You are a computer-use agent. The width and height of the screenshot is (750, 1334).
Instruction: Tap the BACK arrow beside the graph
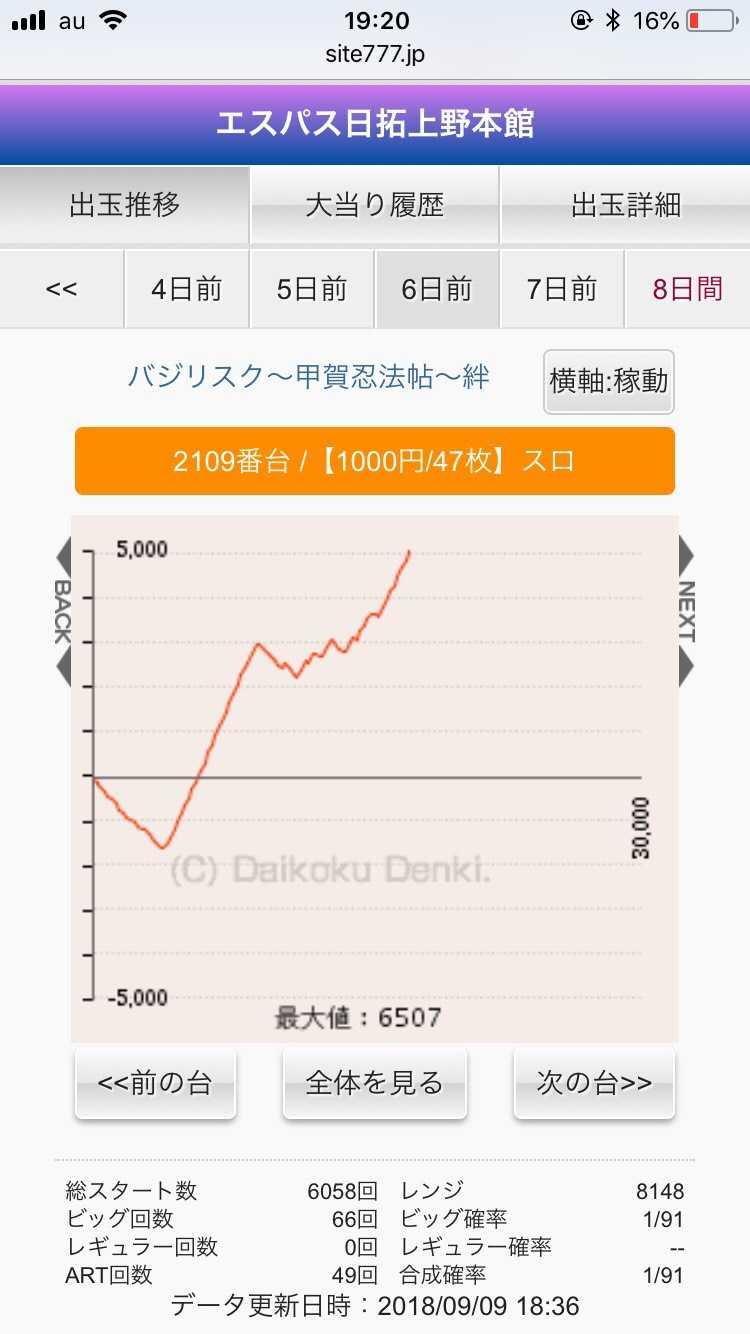pyautogui.click(x=62, y=611)
